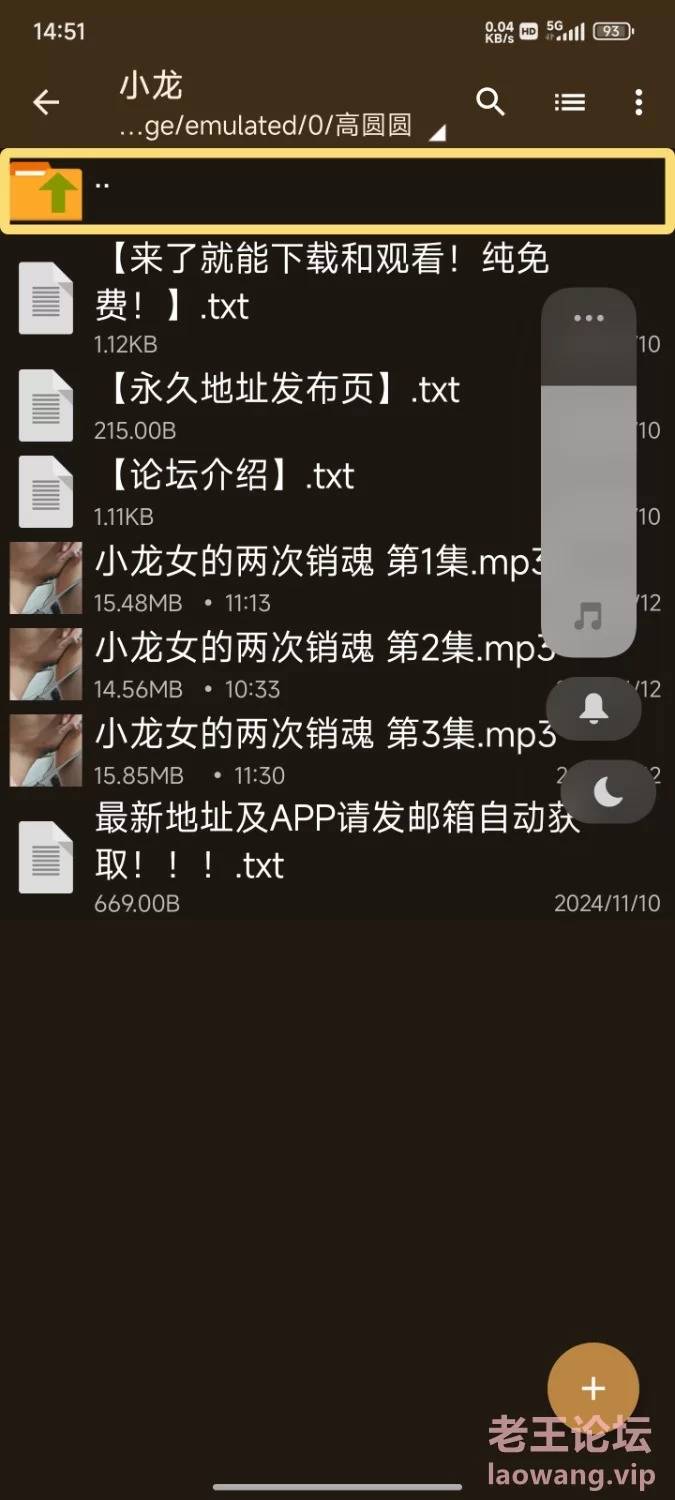Toggle the ringer bell mode
675x1500 pixels.
594,708
